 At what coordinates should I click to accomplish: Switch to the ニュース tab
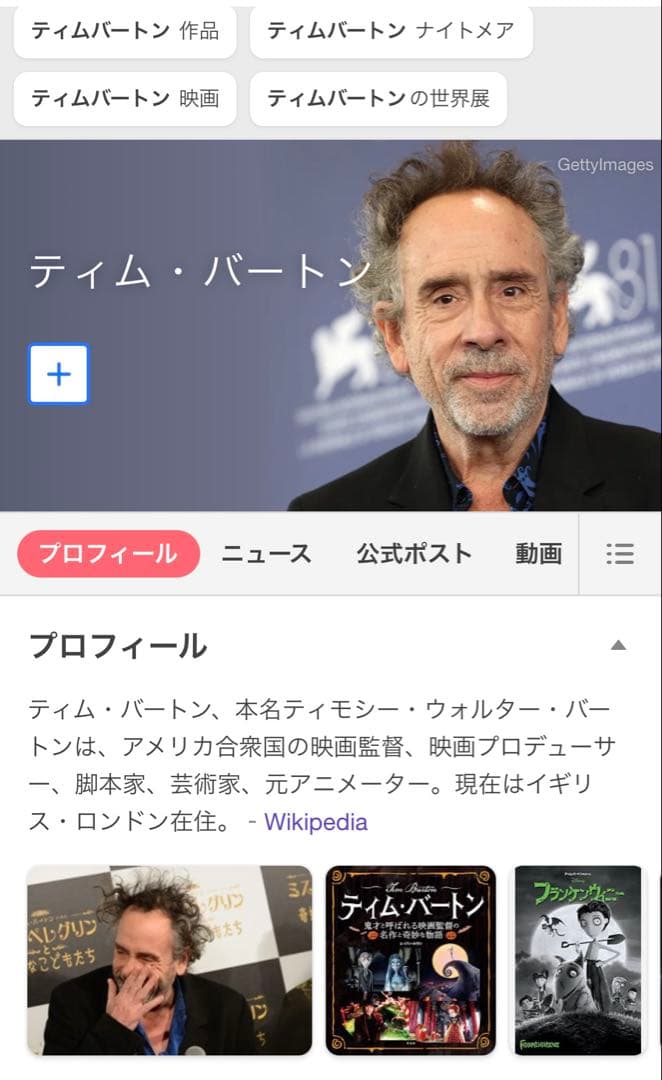266,554
